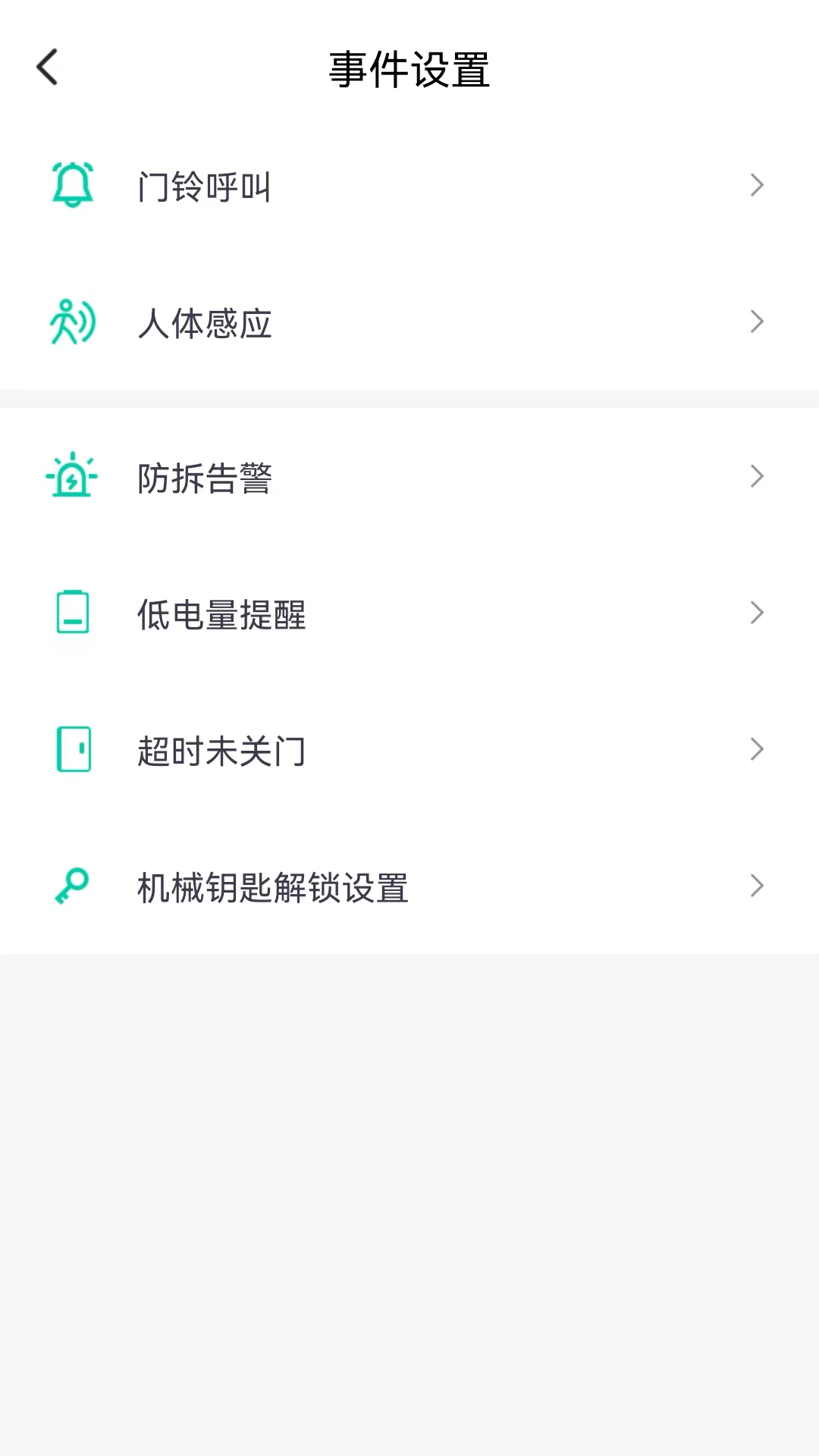Open 机械钥匙解锁设置 via its chevron

(756, 886)
